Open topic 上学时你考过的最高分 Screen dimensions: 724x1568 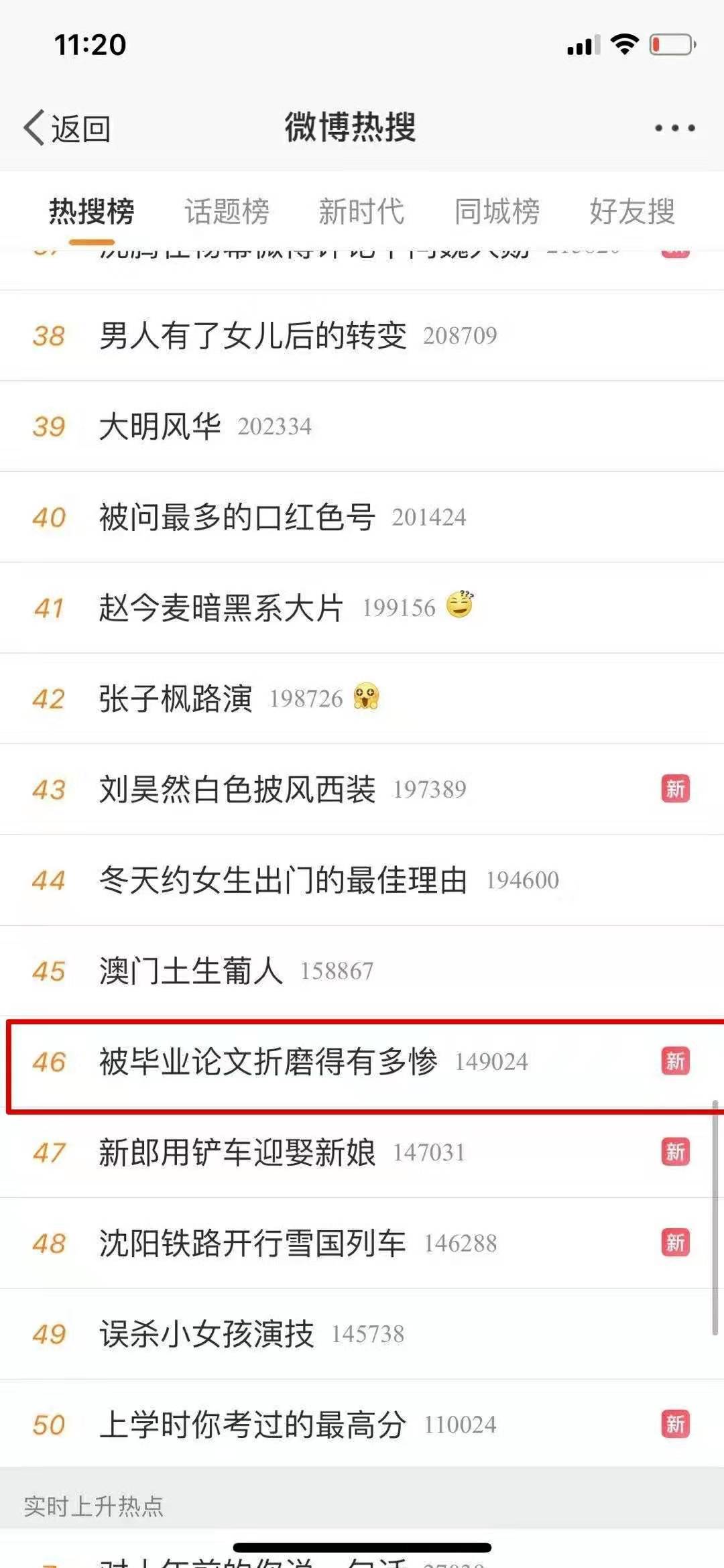252,1425
